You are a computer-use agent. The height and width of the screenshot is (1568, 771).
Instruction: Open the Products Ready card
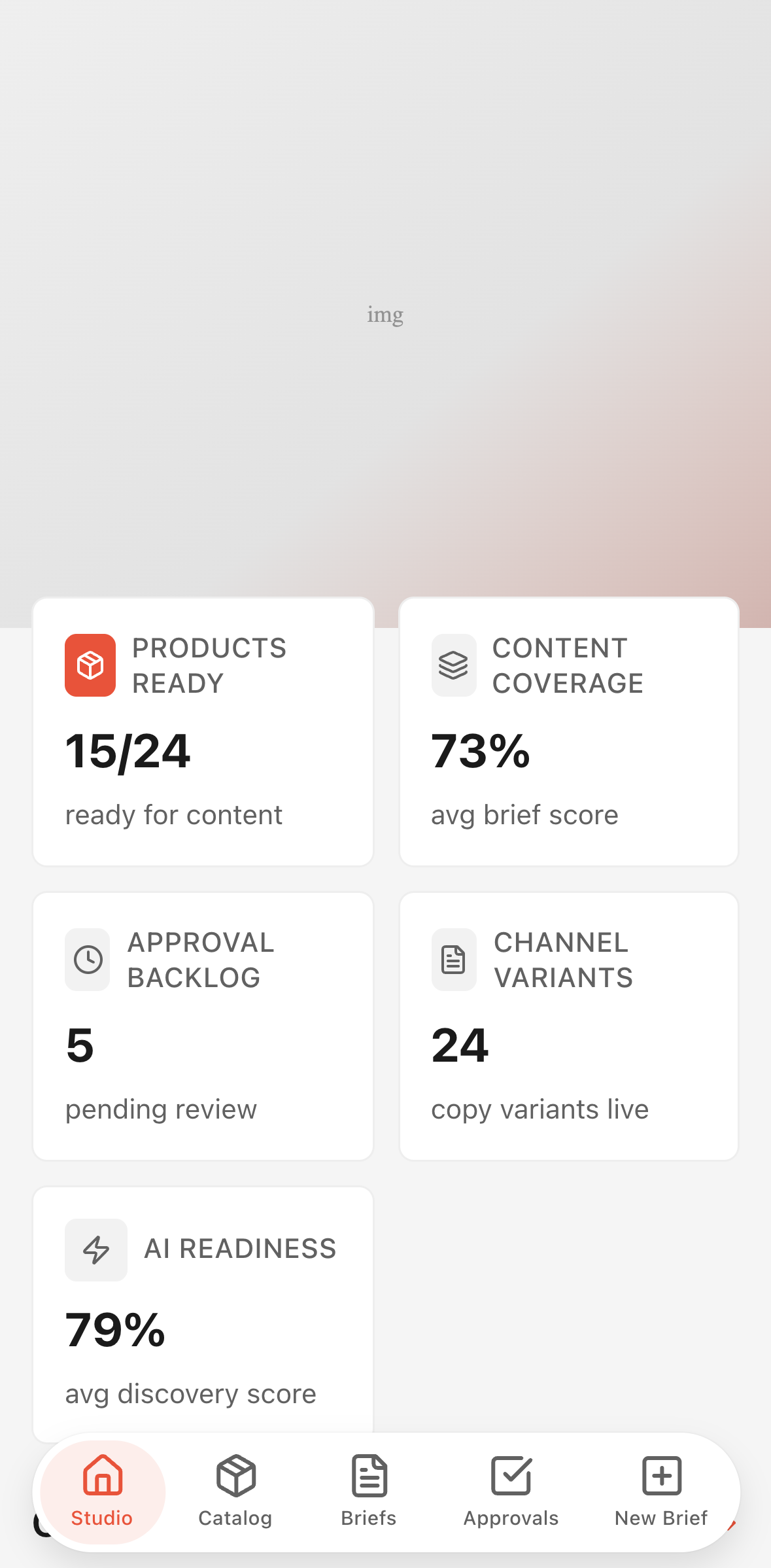(x=203, y=731)
